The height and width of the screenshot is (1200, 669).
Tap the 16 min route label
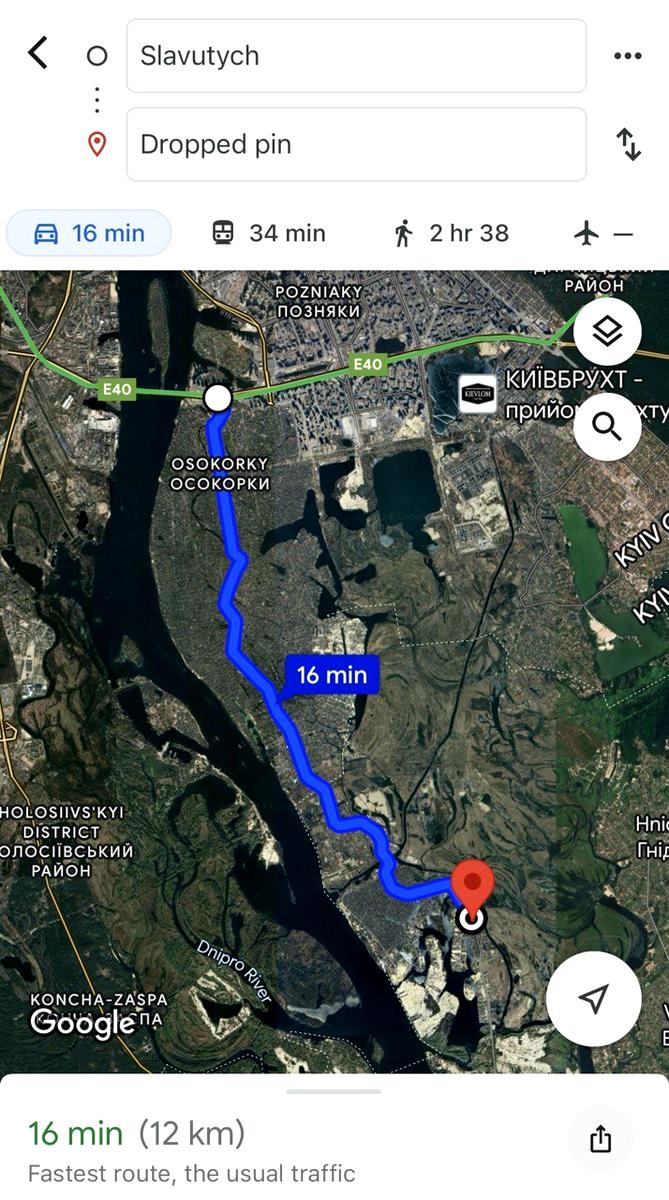point(331,675)
